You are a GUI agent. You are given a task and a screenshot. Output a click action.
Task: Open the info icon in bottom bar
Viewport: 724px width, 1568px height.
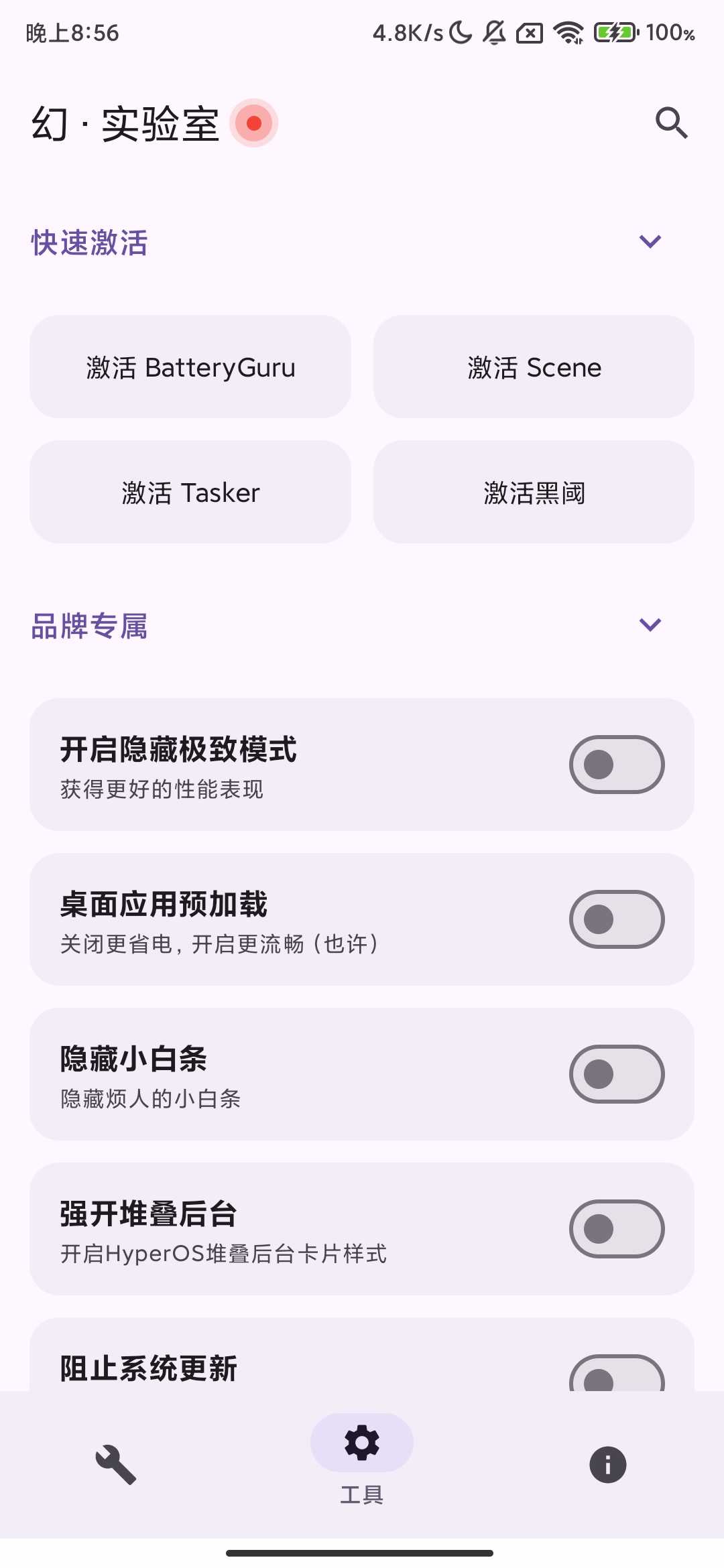(607, 1464)
